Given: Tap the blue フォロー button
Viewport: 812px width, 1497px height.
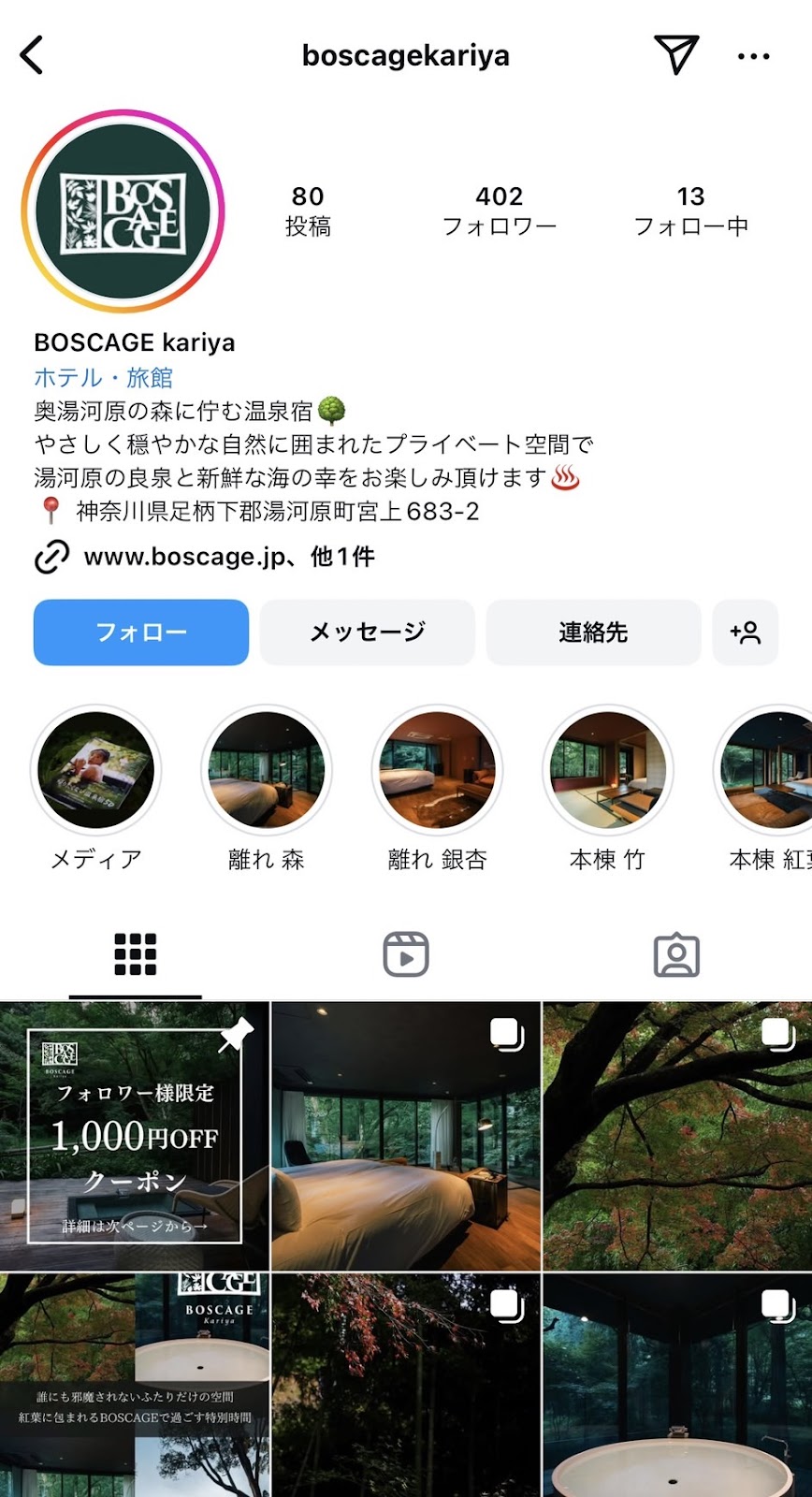Looking at the screenshot, I should click(141, 632).
